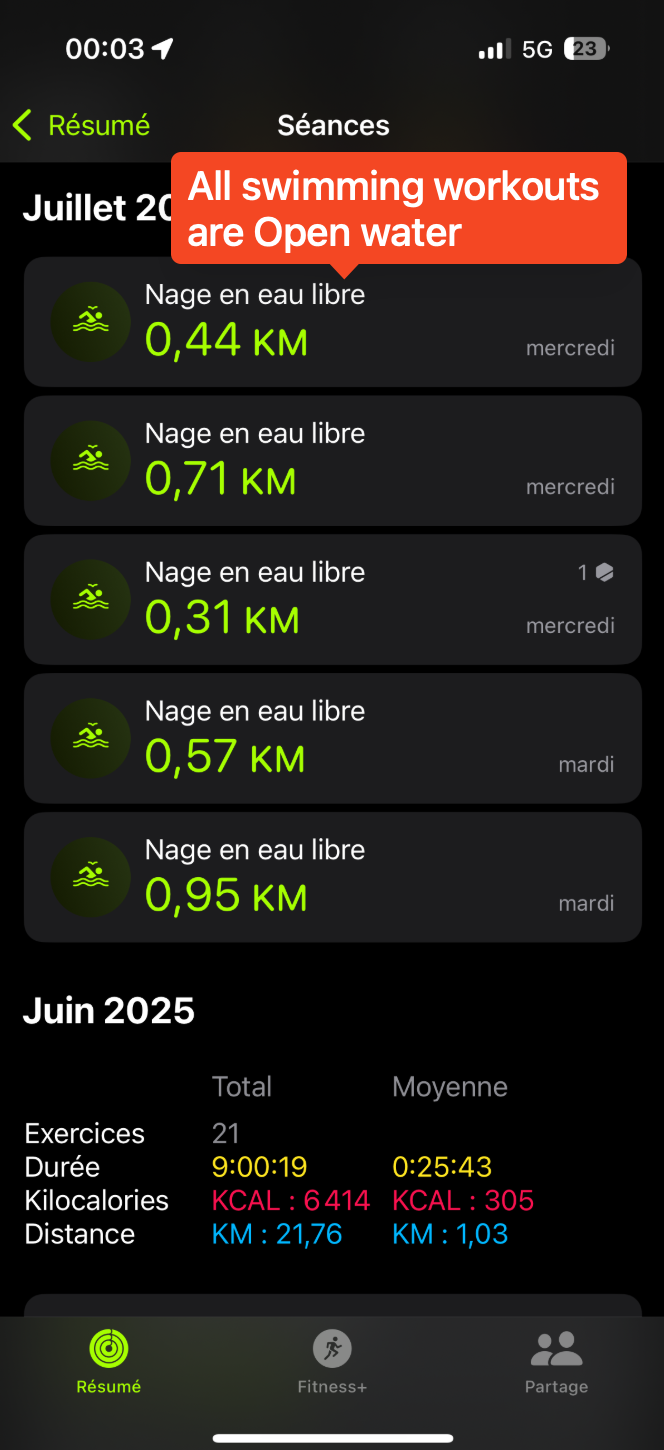664x1450 pixels.
Task: Open the Partage tab
Action: pyautogui.click(x=556, y=1361)
